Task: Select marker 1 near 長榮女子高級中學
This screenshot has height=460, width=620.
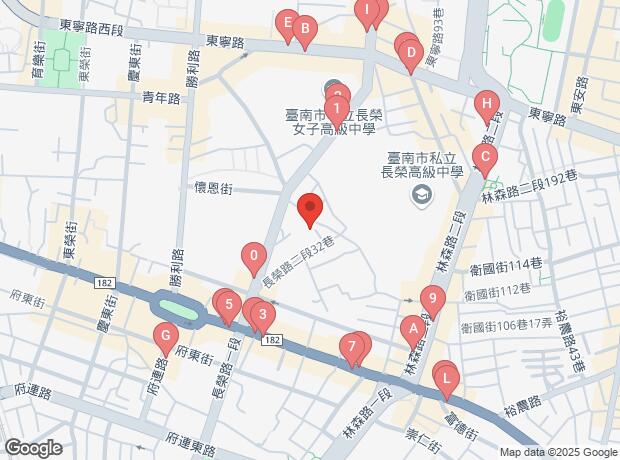Action: click(338, 106)
